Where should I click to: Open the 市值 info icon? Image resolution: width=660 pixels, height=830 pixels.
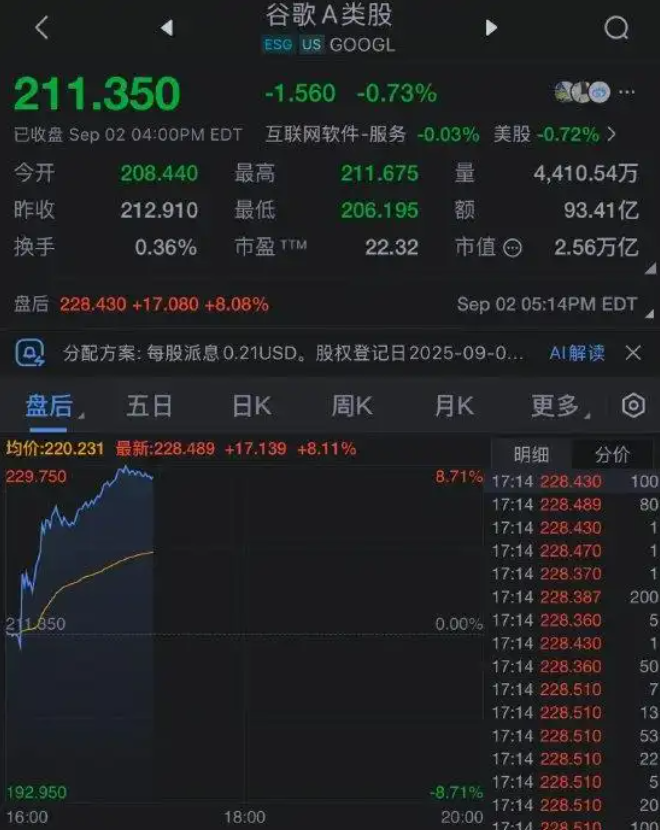coord(512,248)
